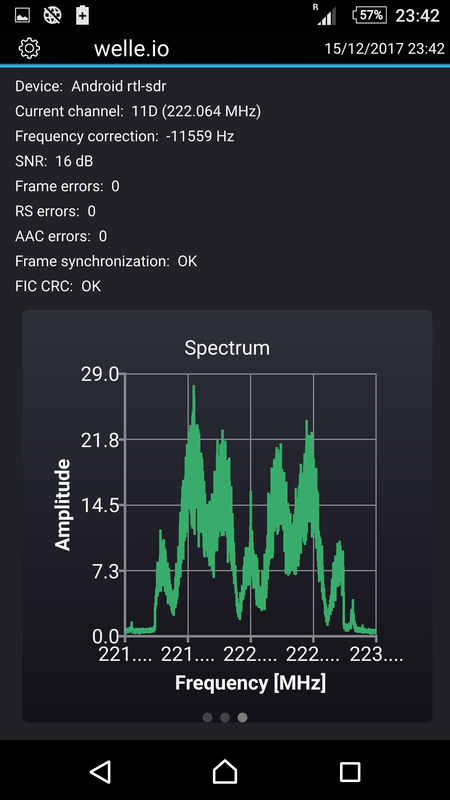Go to the home screen
The image size is (450, 800).
(x=225, y=771)
